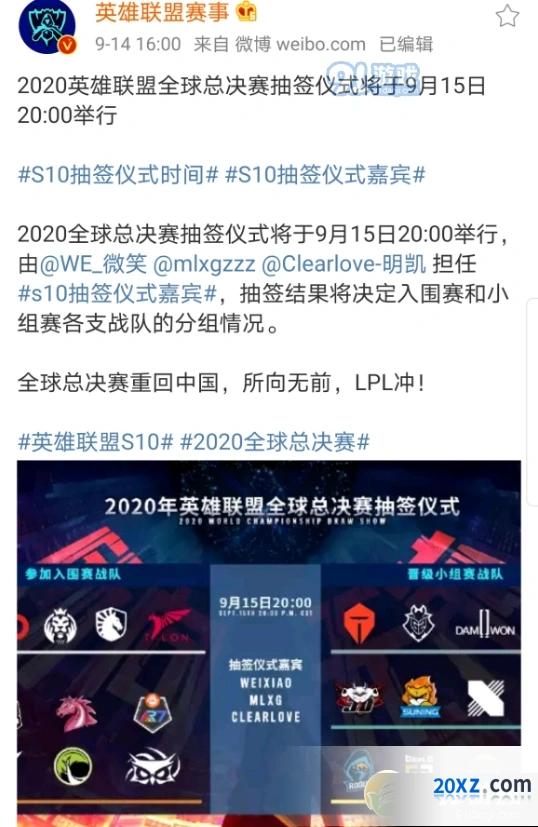Visit the @WE_微笑 profile mention

click(93, 264)
